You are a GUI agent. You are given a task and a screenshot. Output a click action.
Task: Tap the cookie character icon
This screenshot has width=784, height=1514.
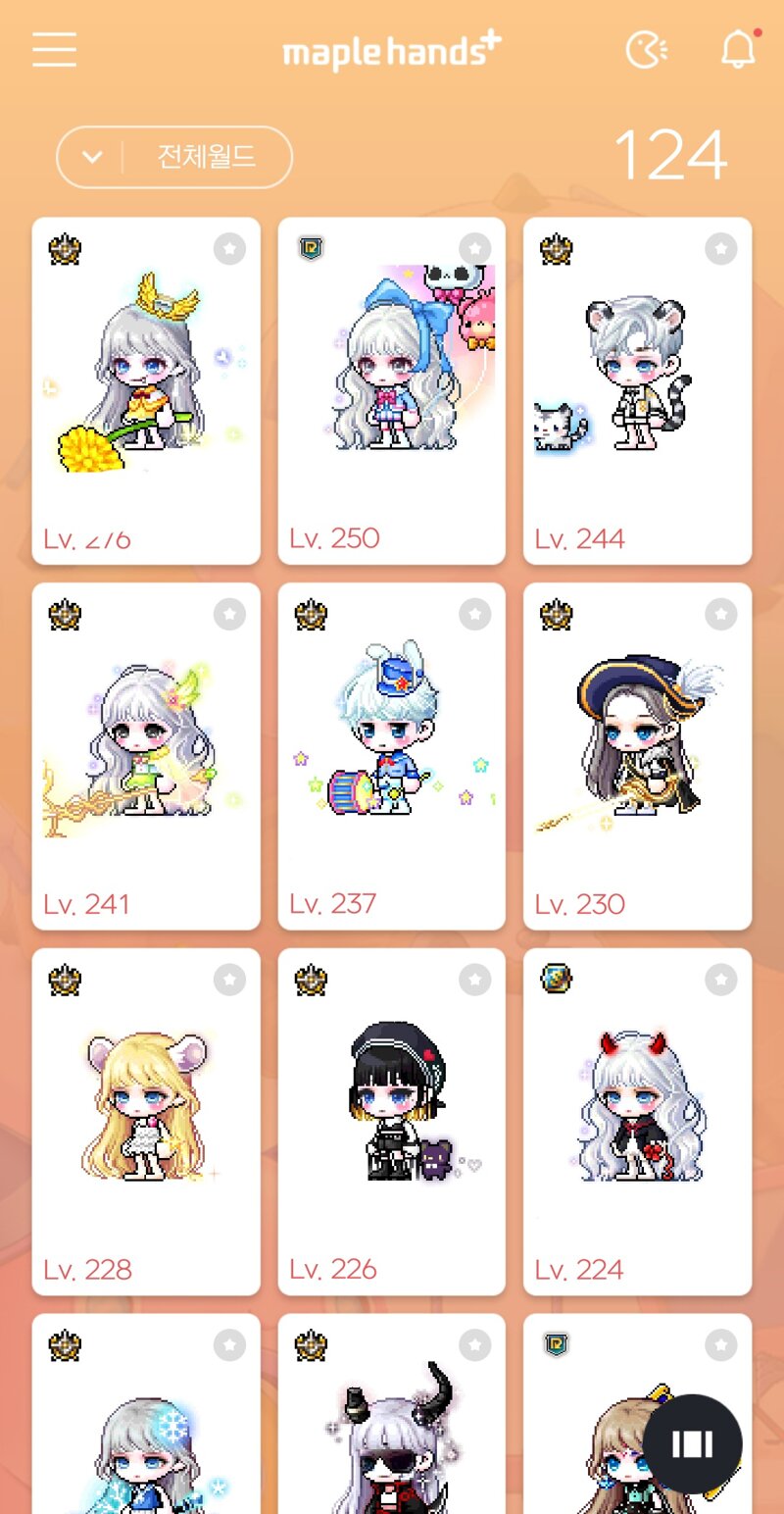tap(647, 49)
